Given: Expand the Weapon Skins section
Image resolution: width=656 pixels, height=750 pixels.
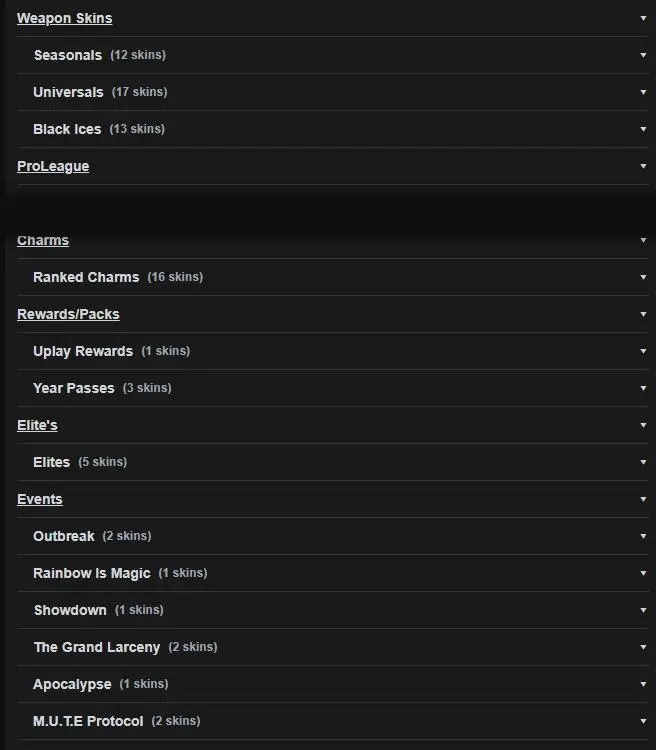Looking at the screenshot, I should tap(64, 18).
